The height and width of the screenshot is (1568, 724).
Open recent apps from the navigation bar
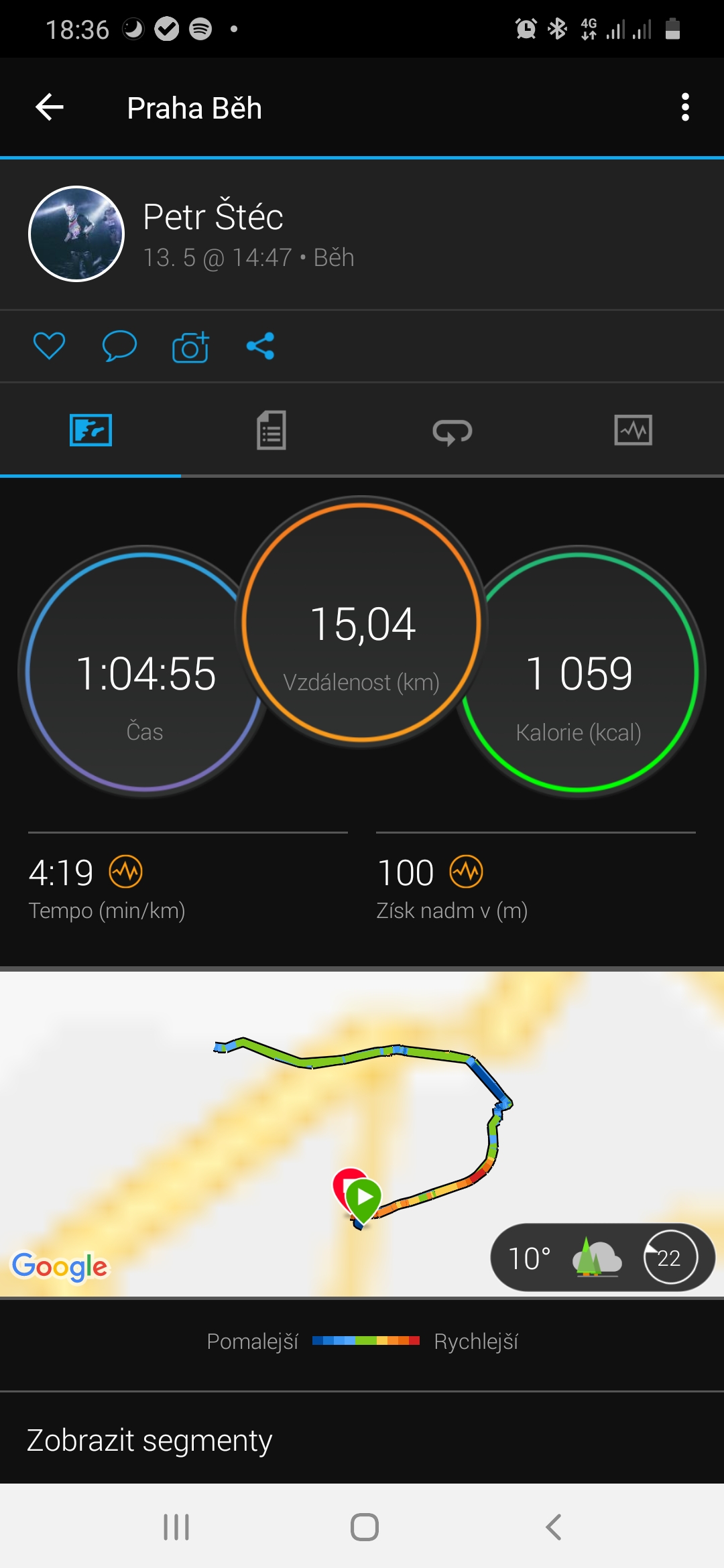(x=176, y=1527)
